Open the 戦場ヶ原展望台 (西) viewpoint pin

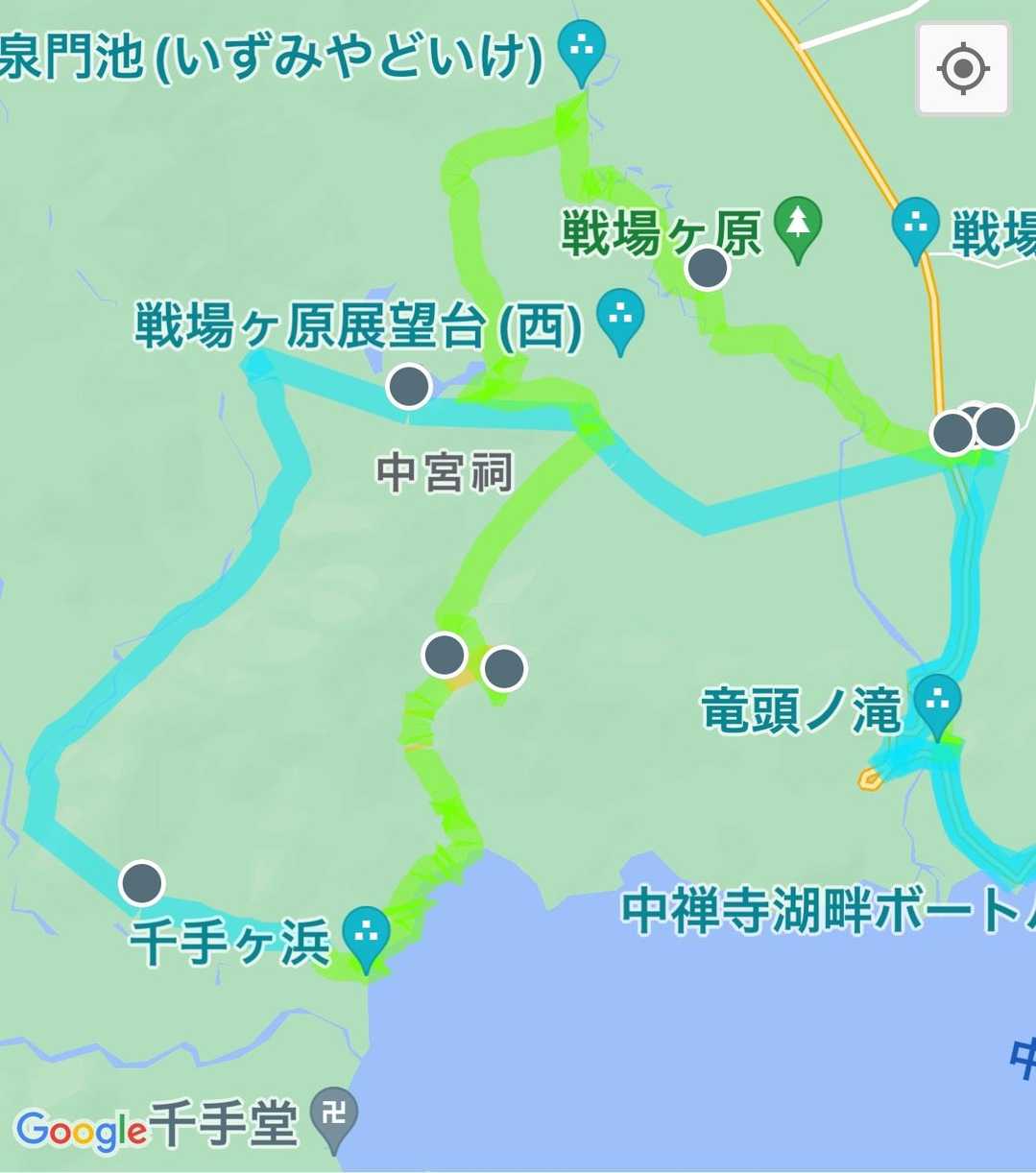620,317
